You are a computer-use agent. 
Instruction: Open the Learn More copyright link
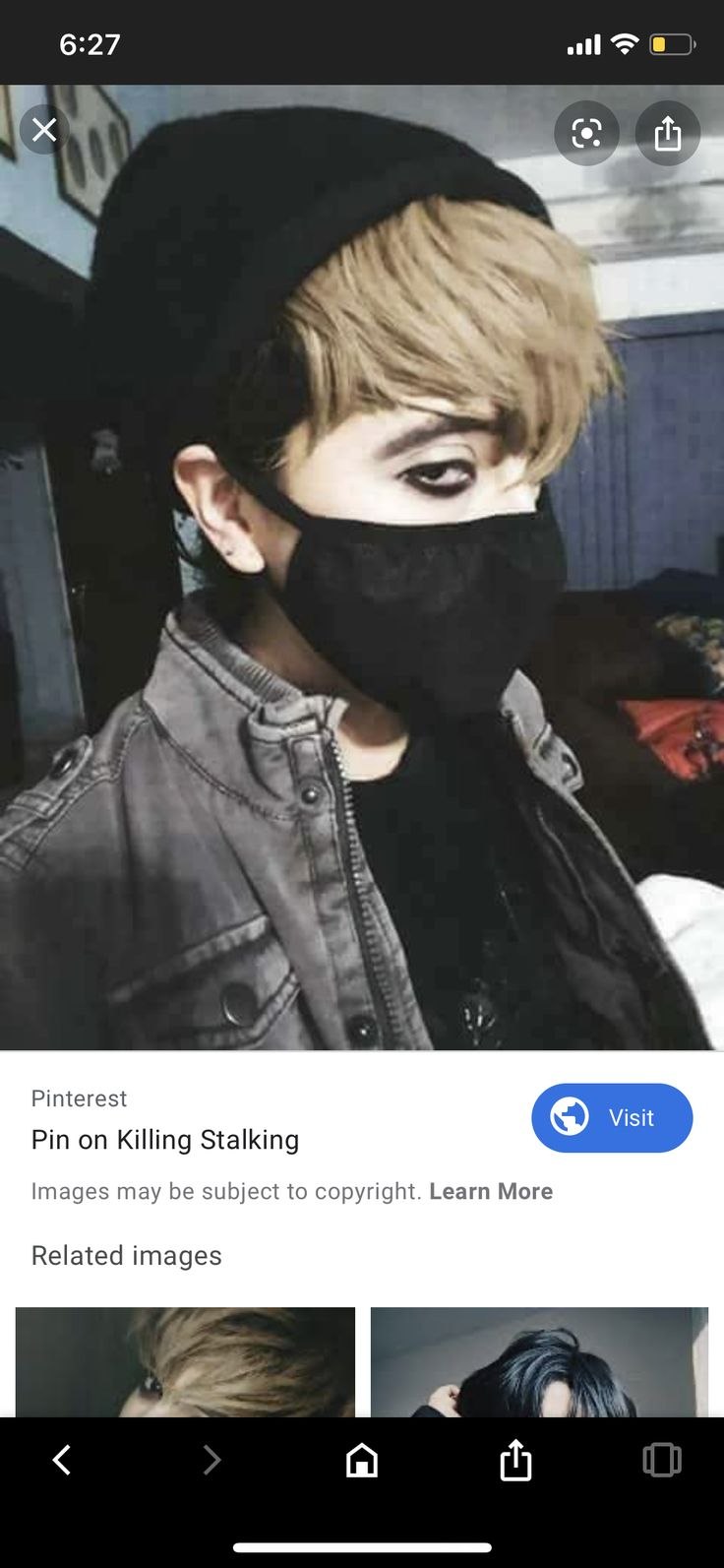tap(490, 1191)
